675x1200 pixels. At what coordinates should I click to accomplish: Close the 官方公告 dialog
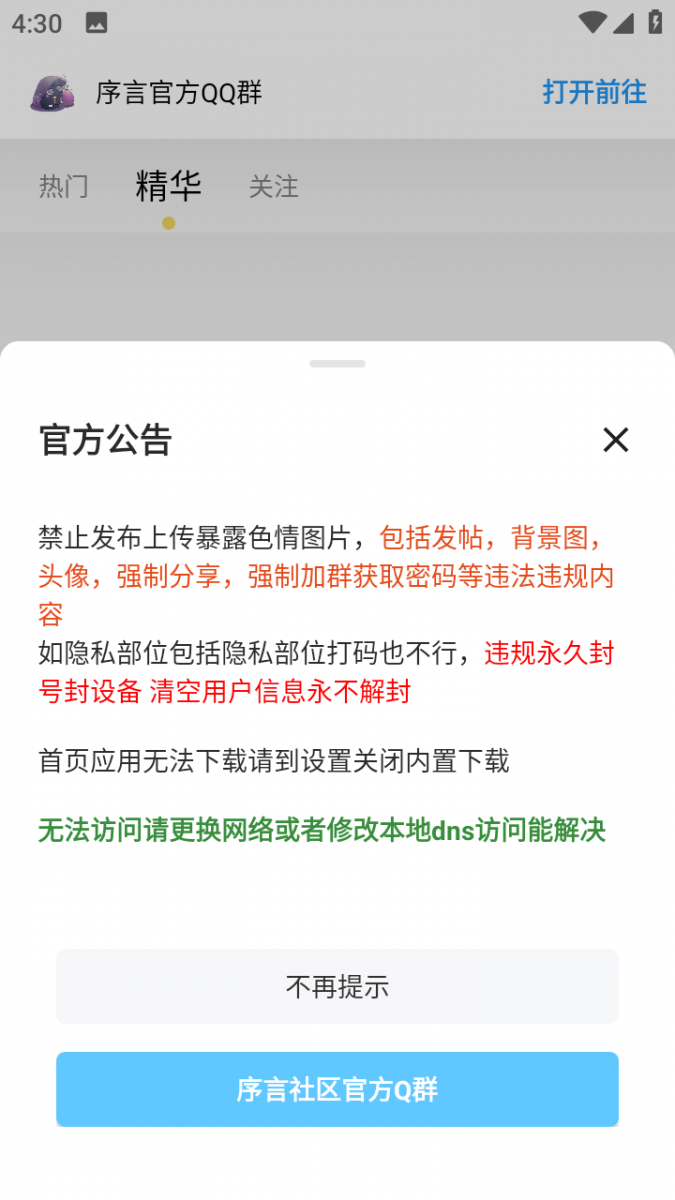point(615,440)
